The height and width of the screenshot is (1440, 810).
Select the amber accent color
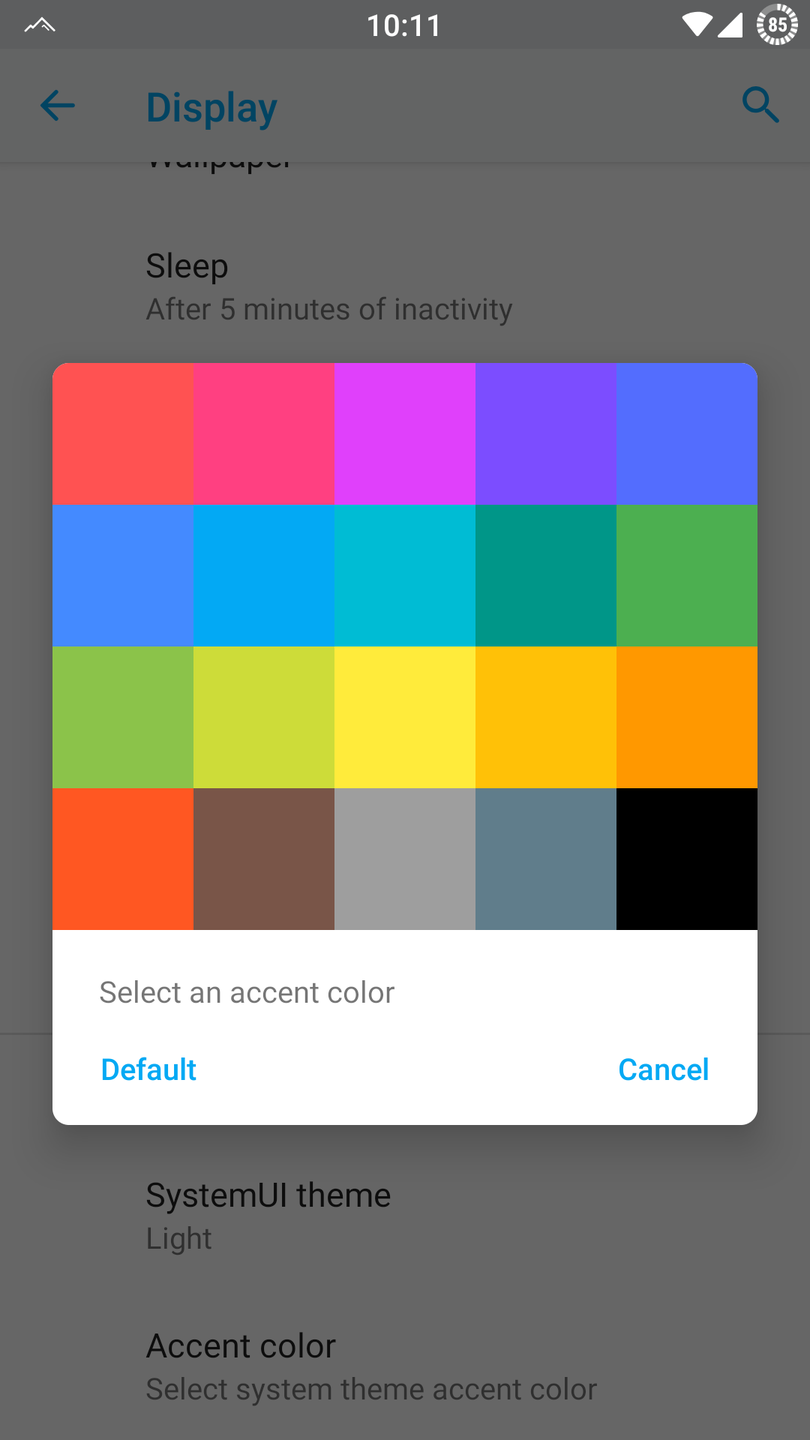coord(545,717)
